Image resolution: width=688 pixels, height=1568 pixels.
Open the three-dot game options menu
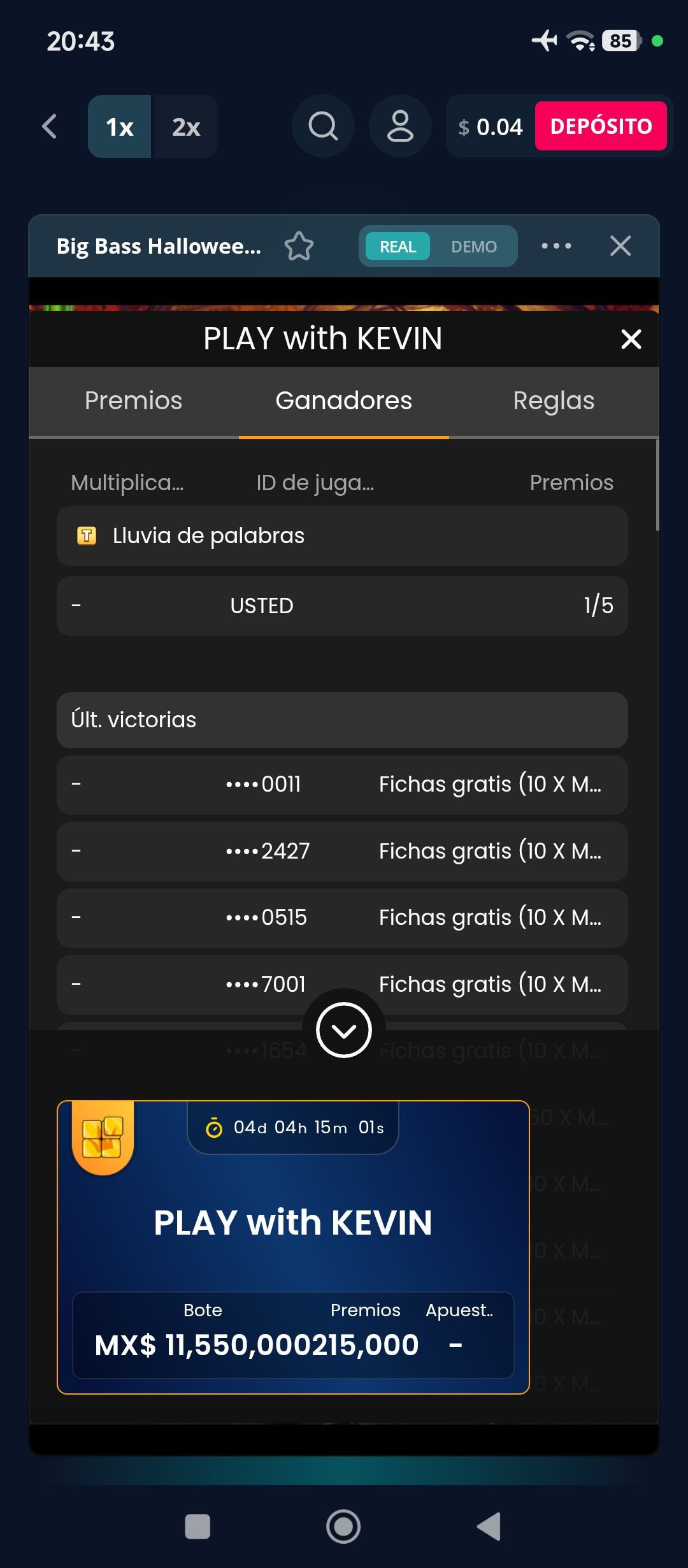[x=556, y=246]
